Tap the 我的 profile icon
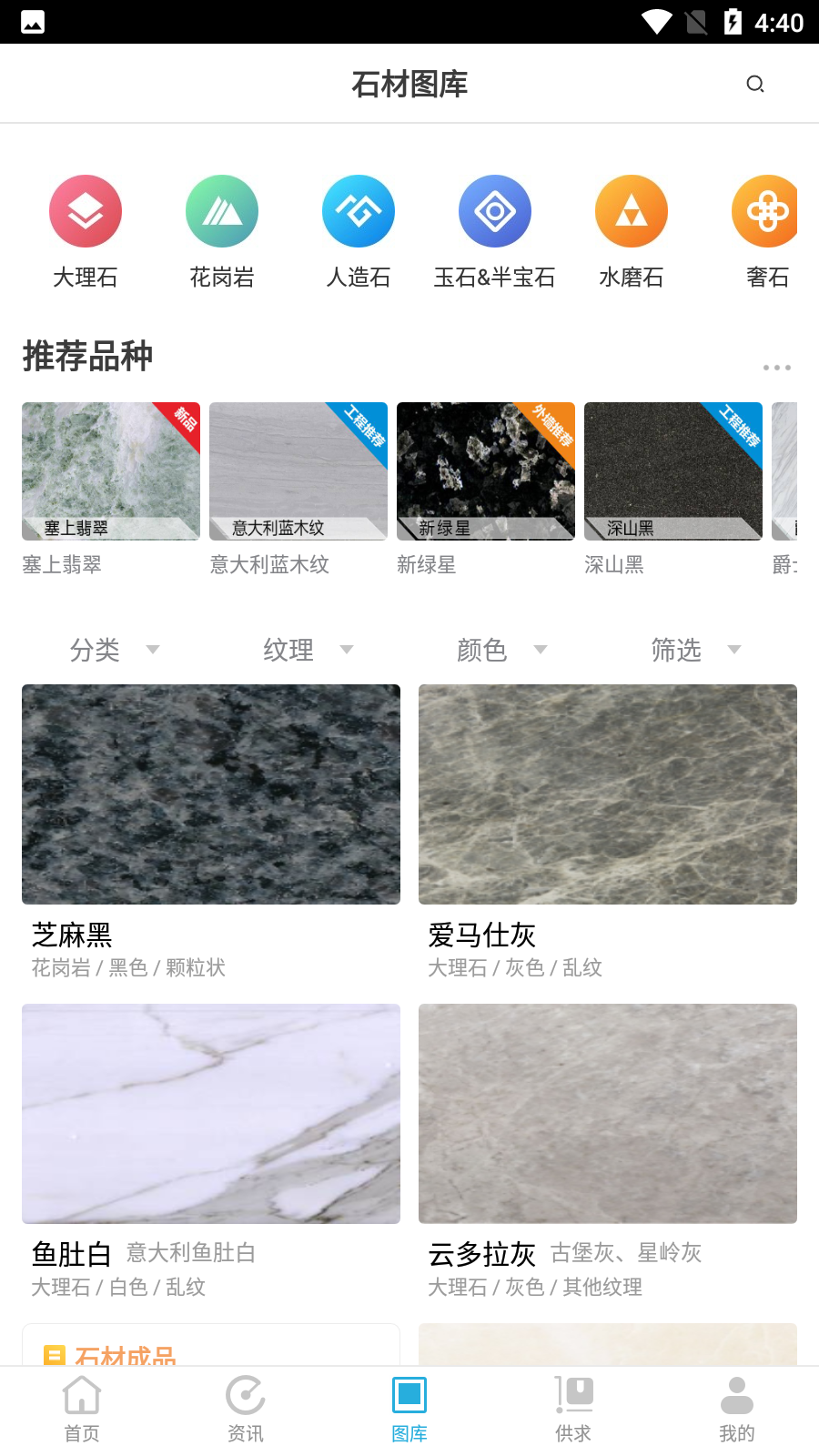Screen dimensions: 819x1456 tap(737, 1406)
